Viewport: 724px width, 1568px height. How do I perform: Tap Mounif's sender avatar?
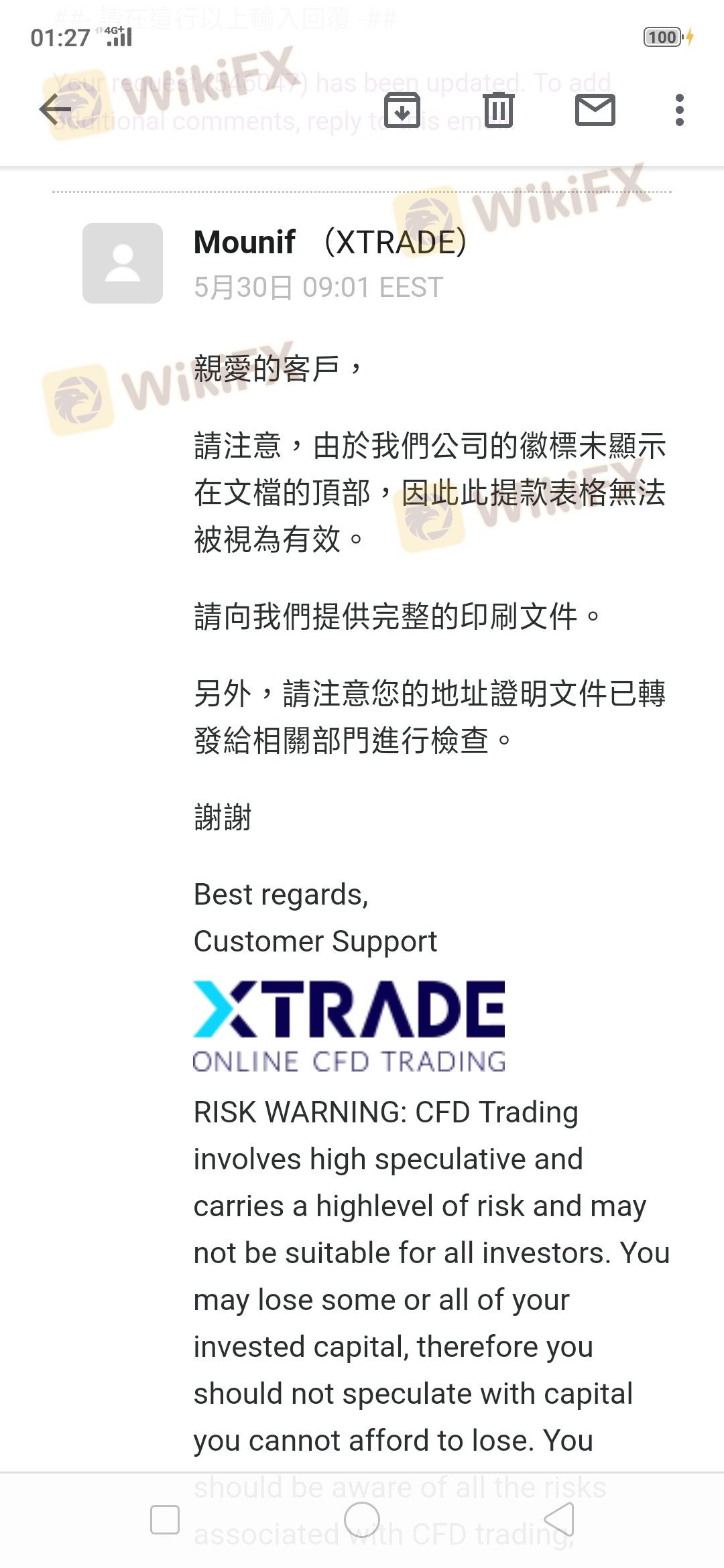point(123,263)
